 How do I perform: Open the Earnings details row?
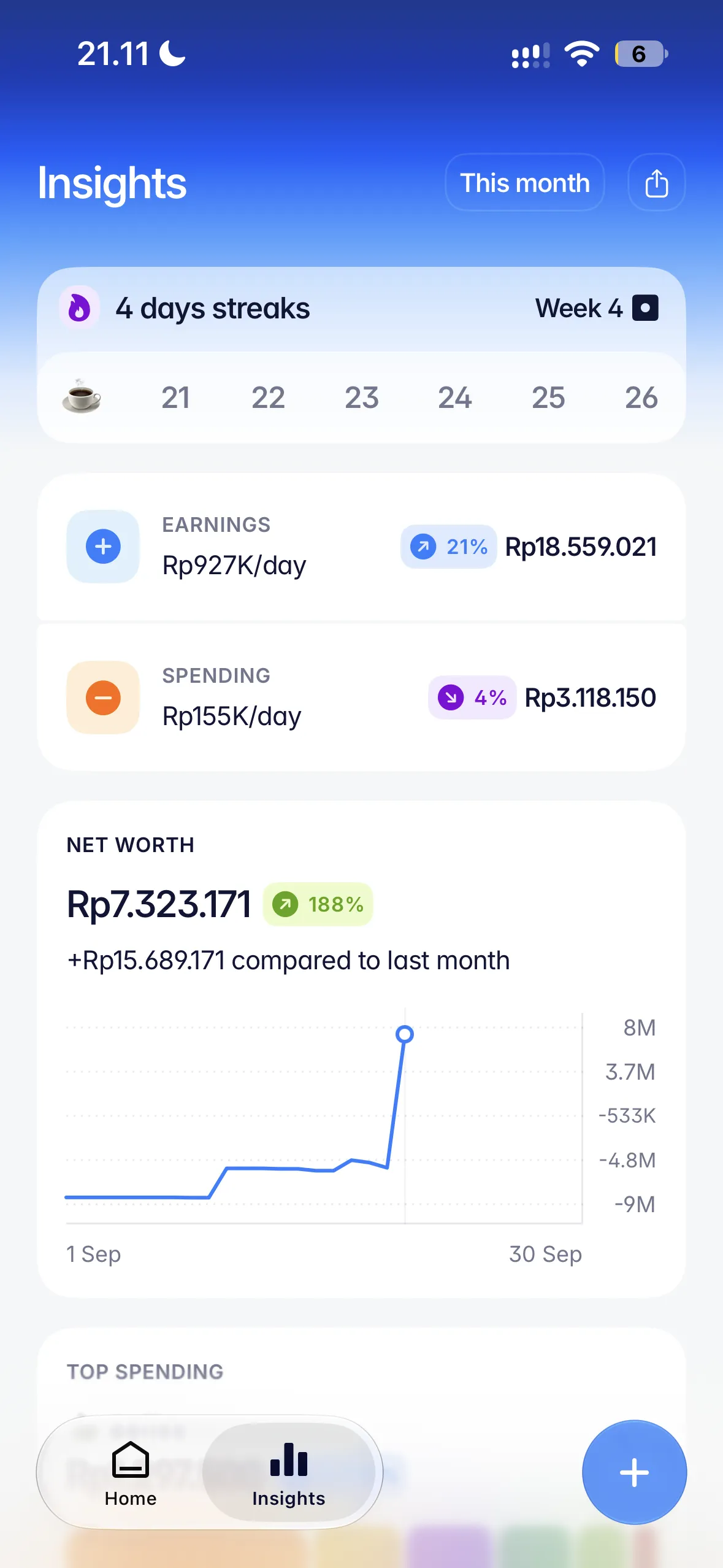coord(361,547)
